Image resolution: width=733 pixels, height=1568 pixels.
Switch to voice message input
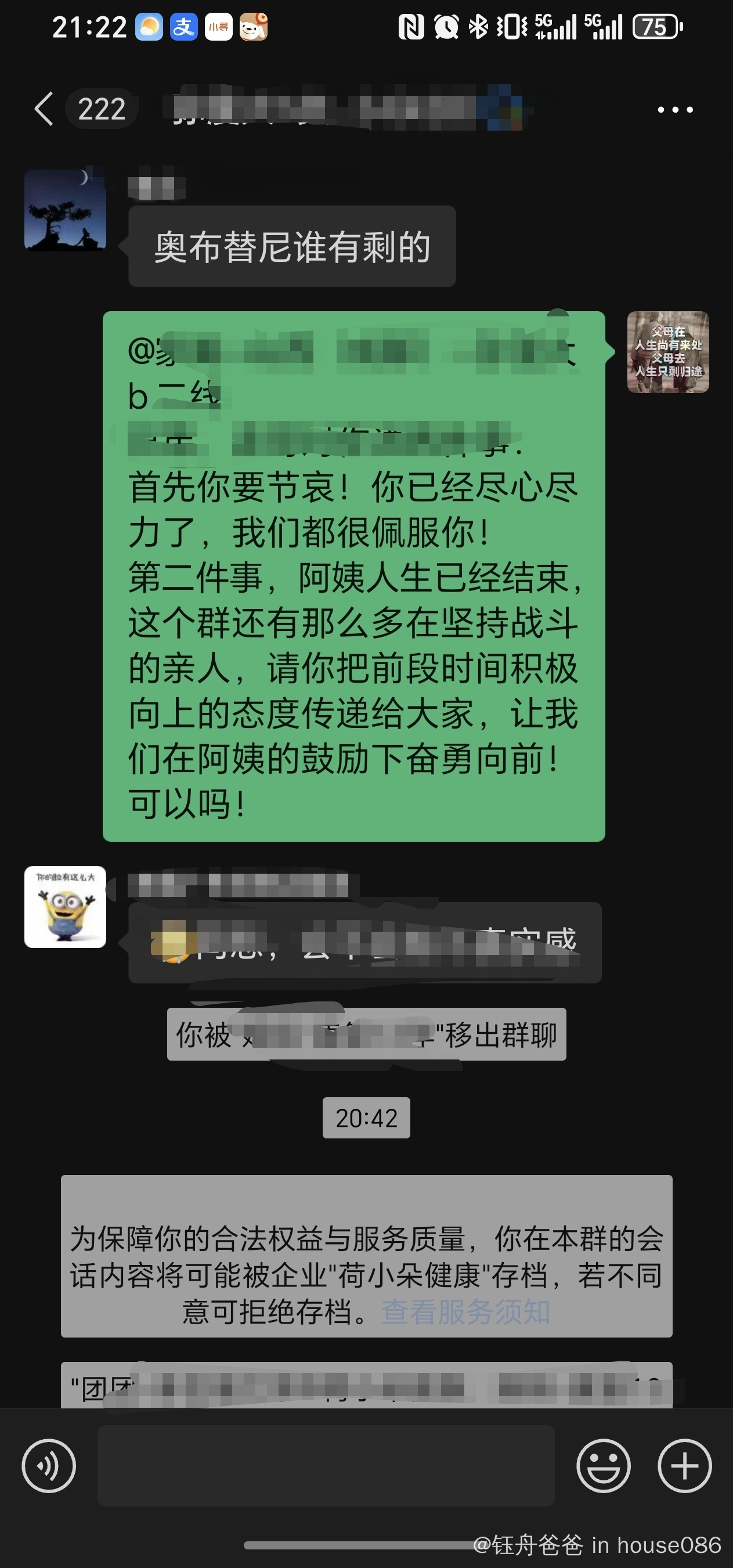pos(49,1466)
